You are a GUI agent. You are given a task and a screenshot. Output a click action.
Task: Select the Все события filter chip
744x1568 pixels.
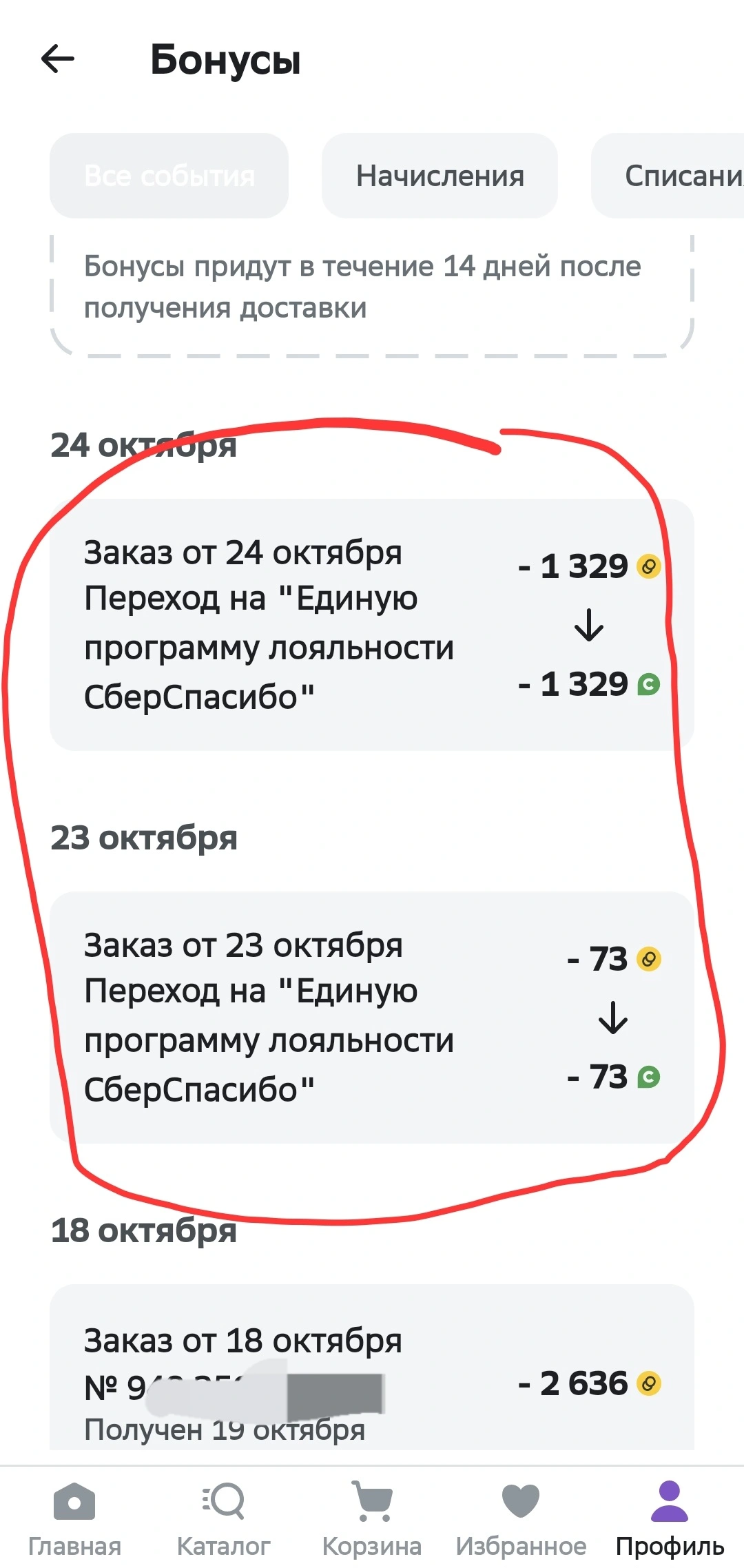coord(169,176)
